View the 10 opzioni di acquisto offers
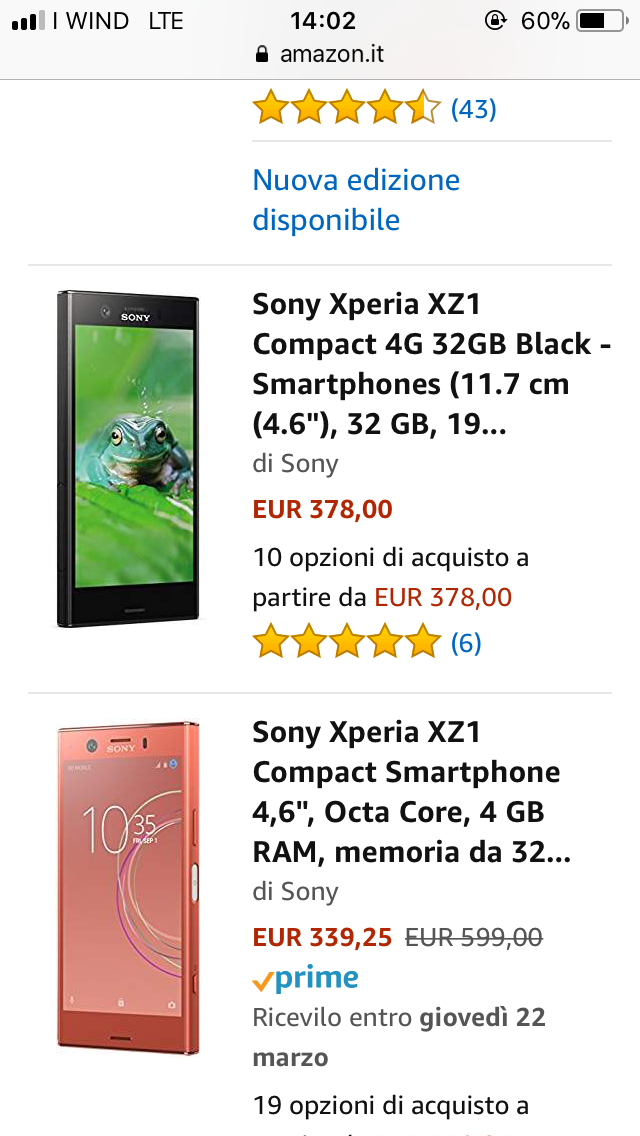 click(390, 577)
